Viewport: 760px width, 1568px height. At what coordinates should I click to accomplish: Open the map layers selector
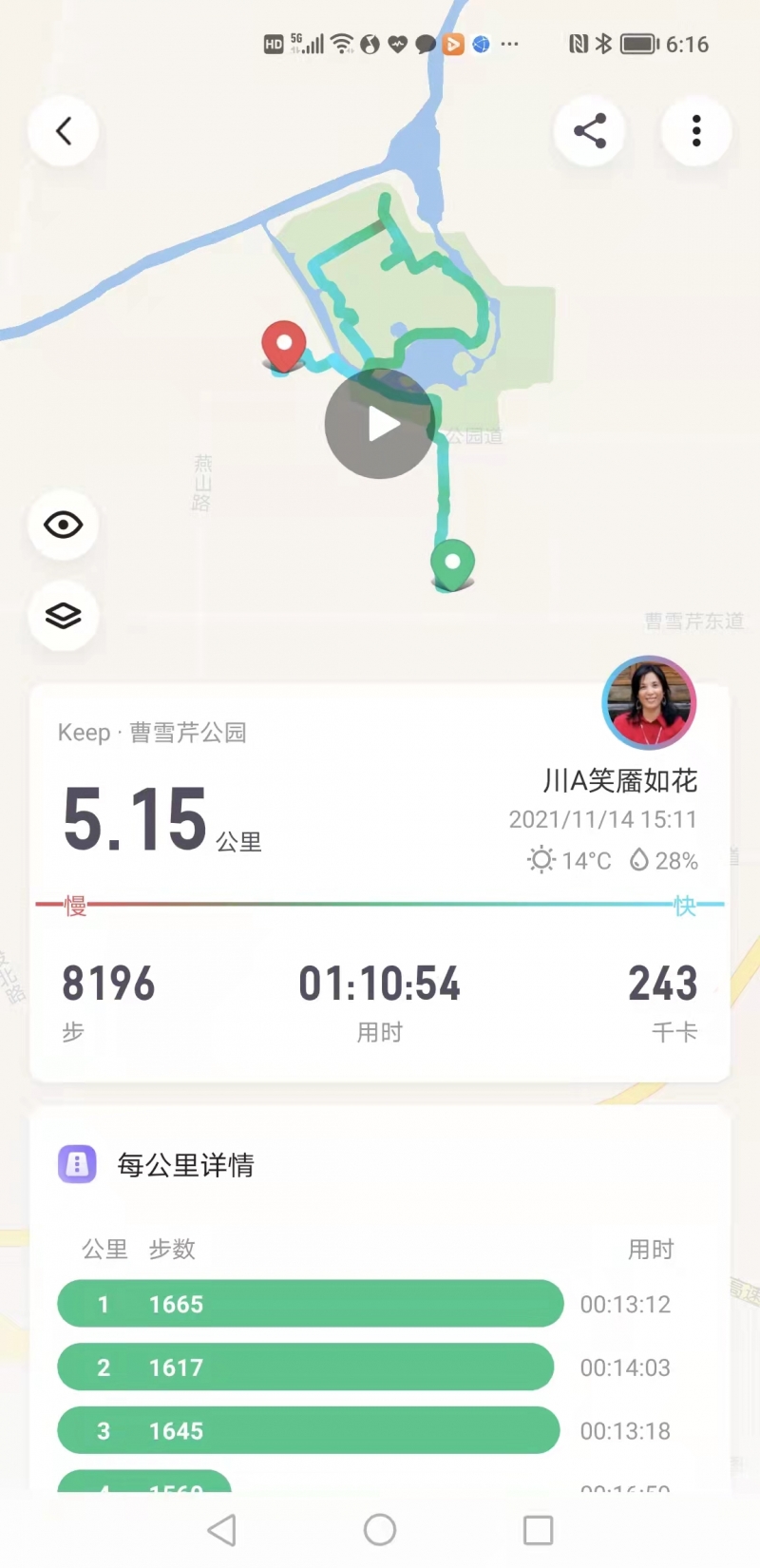[64, 615]
